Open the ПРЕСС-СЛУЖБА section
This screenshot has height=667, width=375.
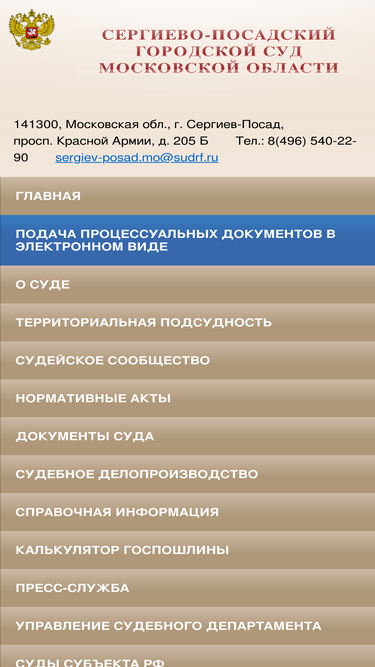pyautogui.click(x=188, y=588)
